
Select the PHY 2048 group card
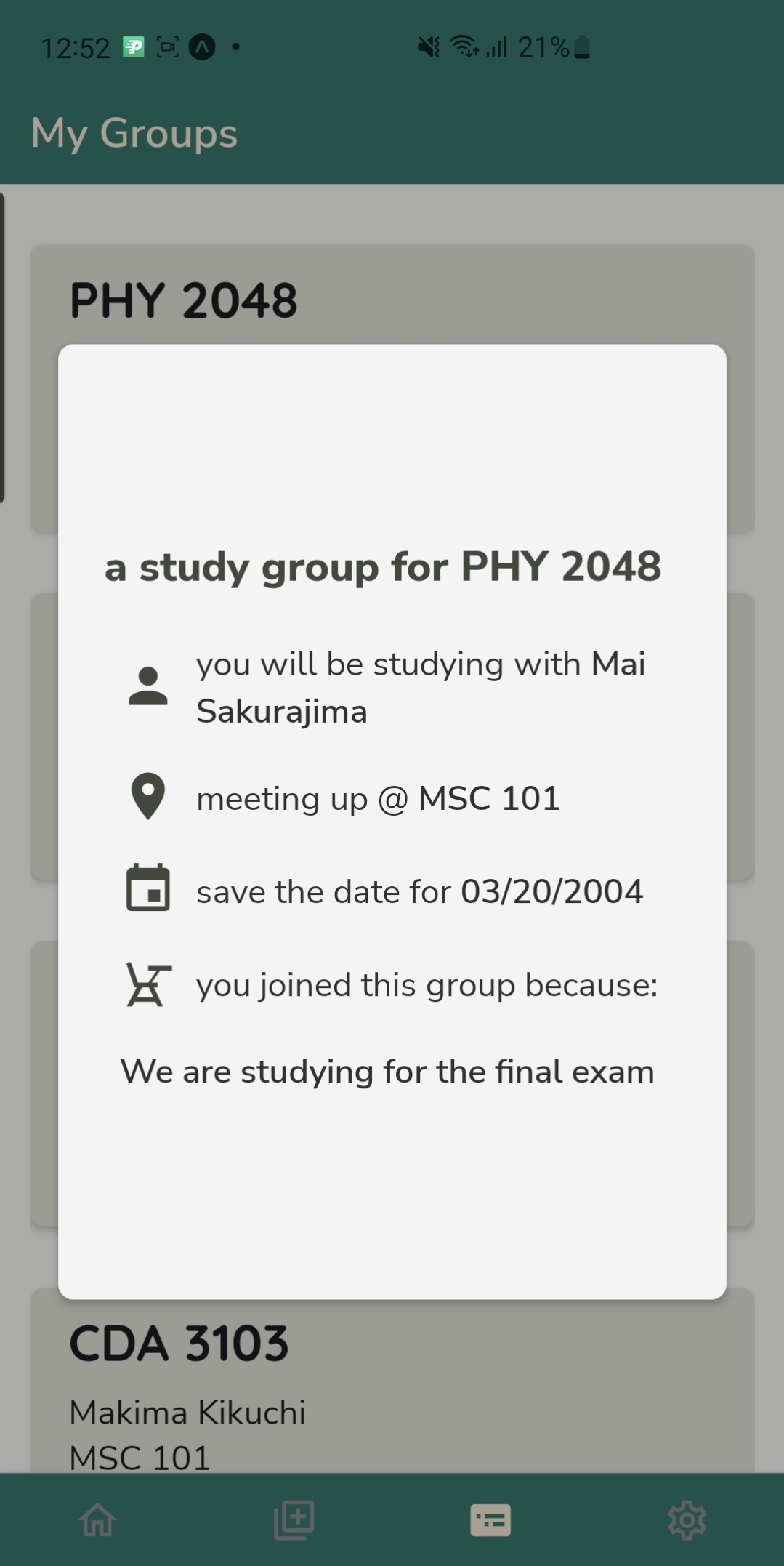point(392,298)
